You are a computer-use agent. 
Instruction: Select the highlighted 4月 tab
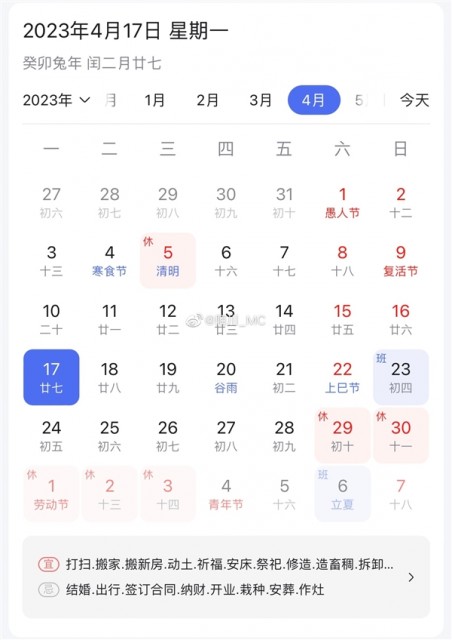point(314,100)
